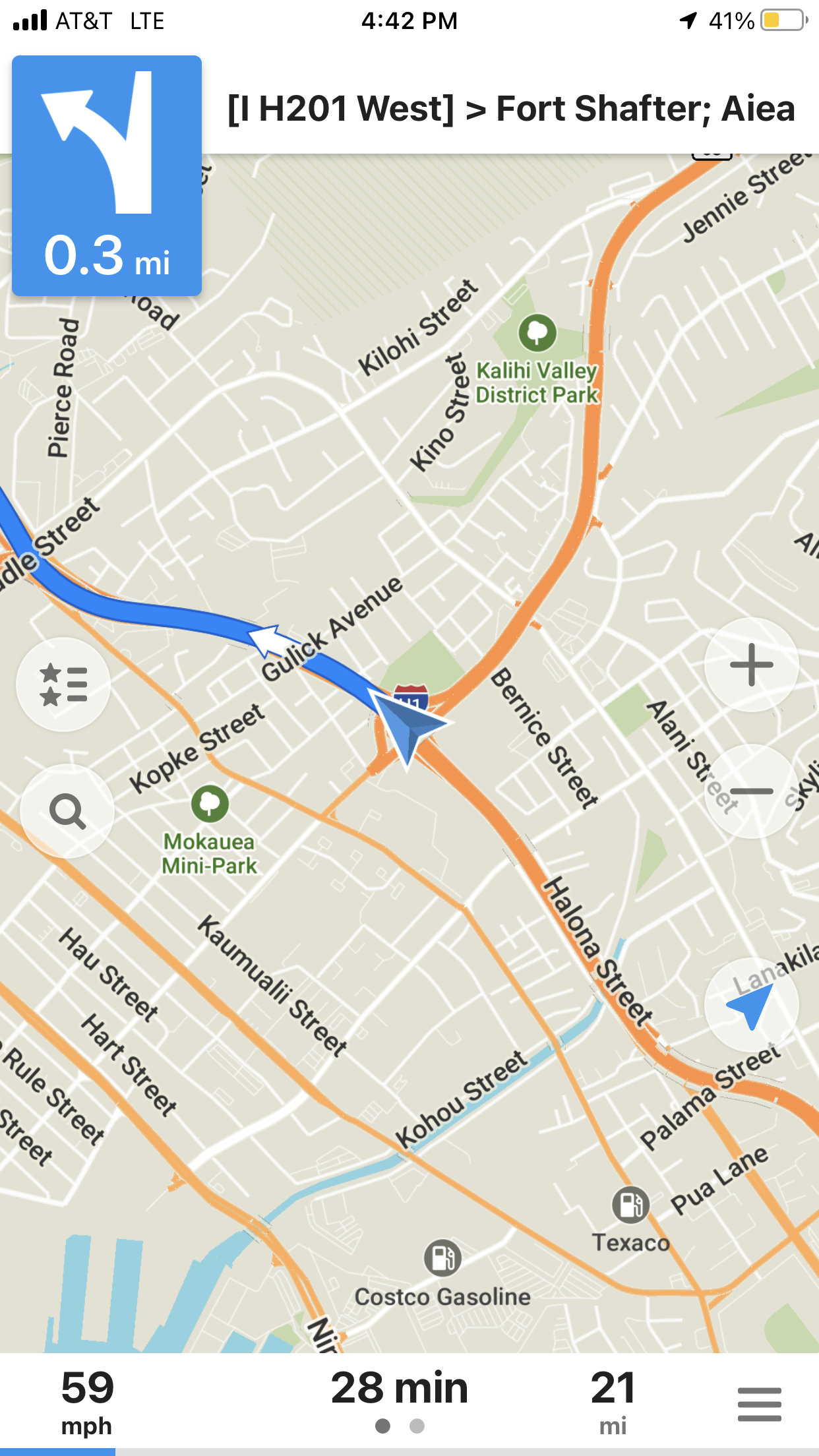The image size is (819, 1456).
Task: Zoom out with the minus button
Action: [751, 791]
